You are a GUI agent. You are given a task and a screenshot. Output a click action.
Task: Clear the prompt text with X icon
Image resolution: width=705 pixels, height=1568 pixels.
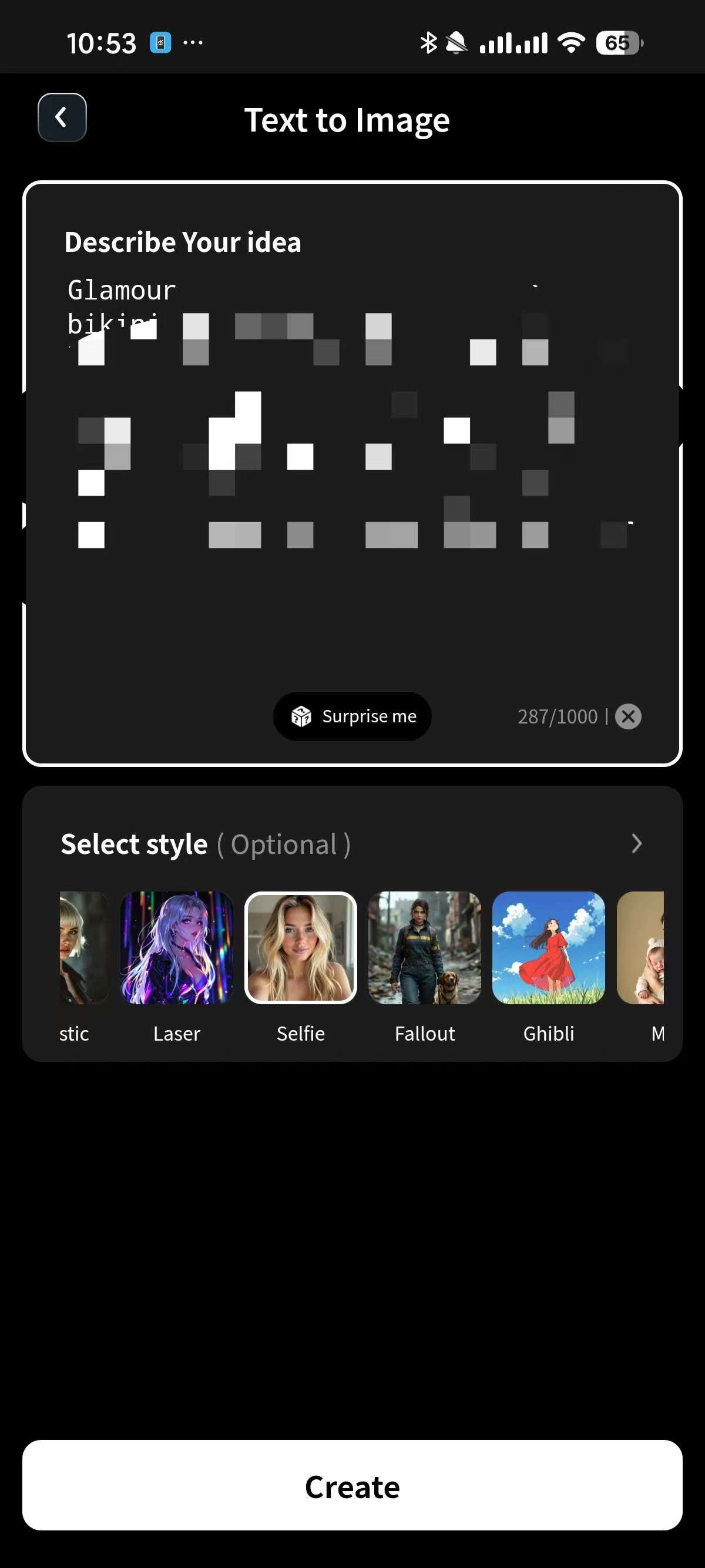(x=627, y=716)
